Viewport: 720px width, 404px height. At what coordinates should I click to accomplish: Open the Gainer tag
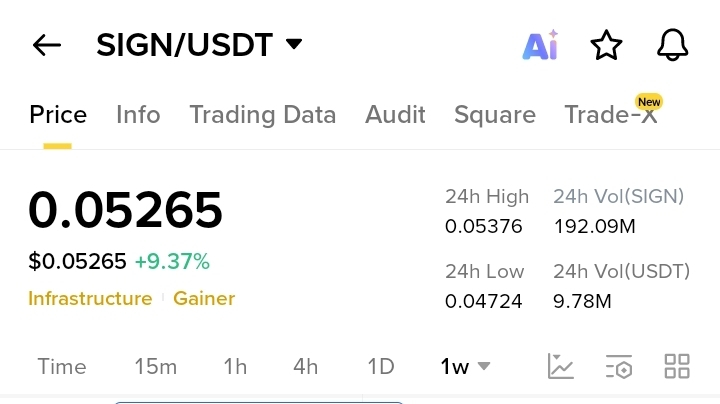point(204,298)
